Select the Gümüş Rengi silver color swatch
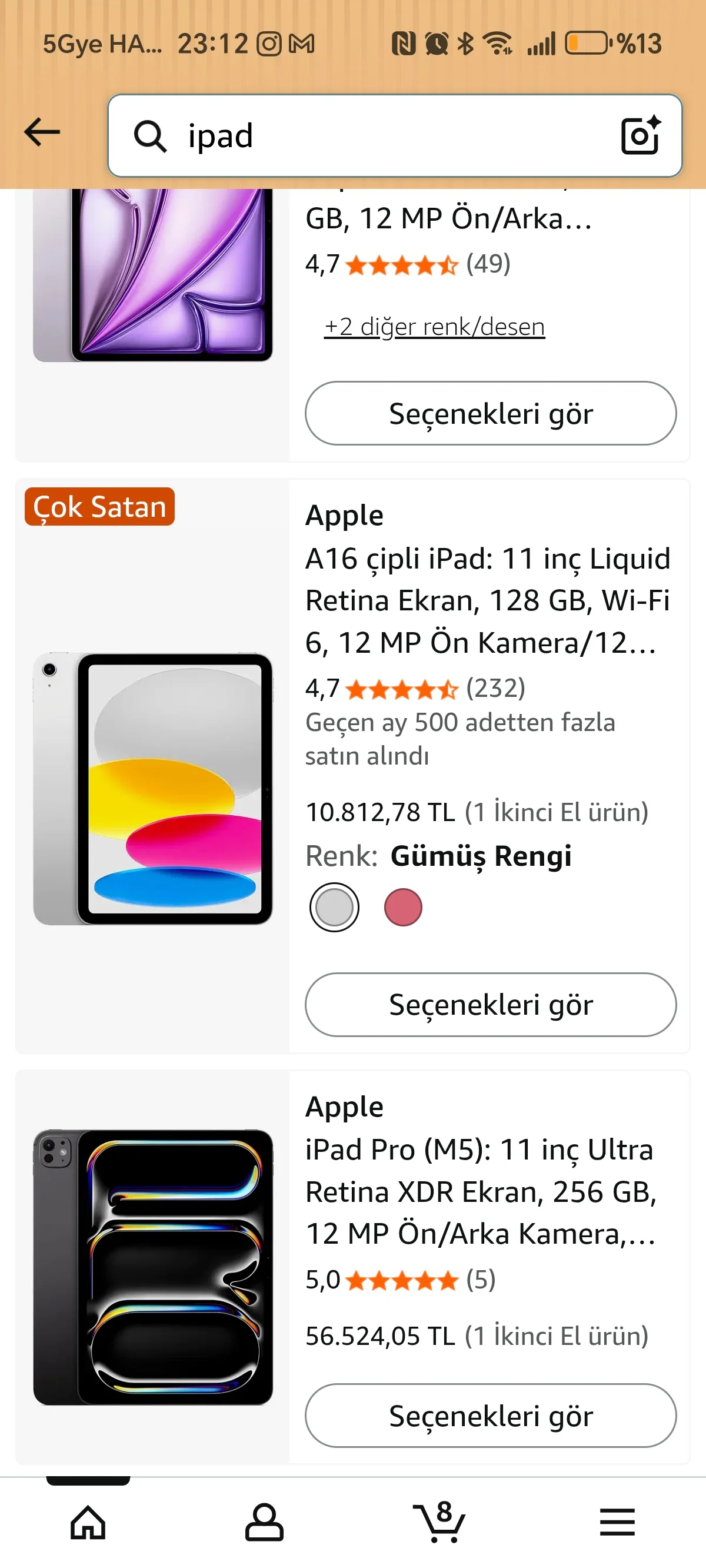The image size is (706, 1568). (334, 907)
